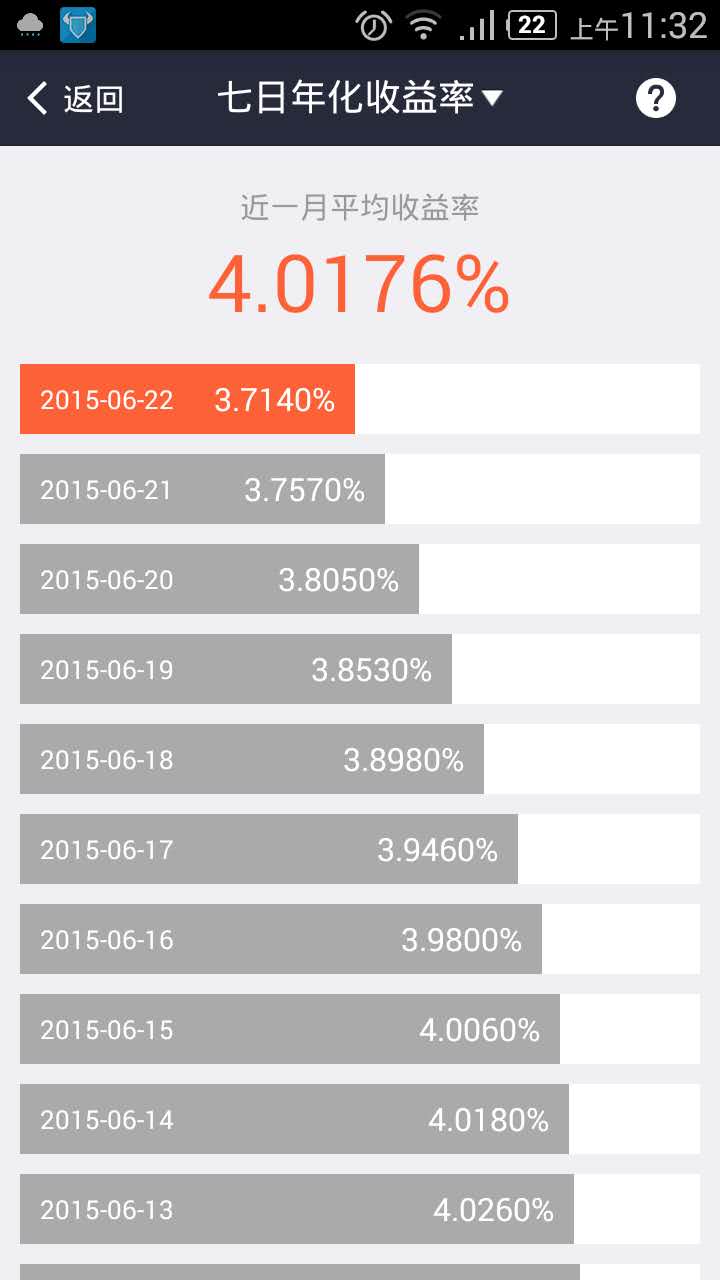Viewport: 720px width, 1280px height.
Task: Open the help question mark icon
Action: pyautogui.click(x=656, y=98)
